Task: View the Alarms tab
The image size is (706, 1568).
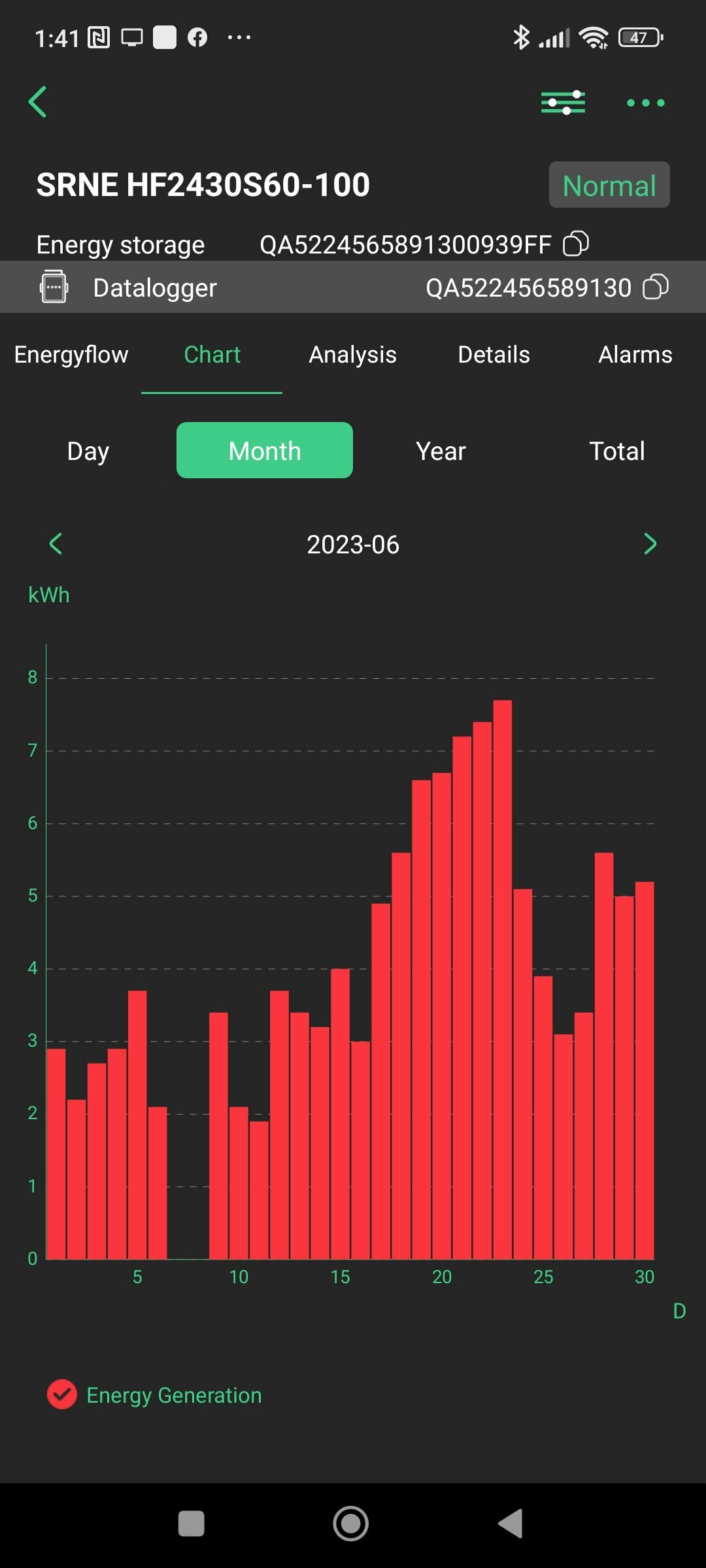Action: pyautogui.click(x=635, y=355)
